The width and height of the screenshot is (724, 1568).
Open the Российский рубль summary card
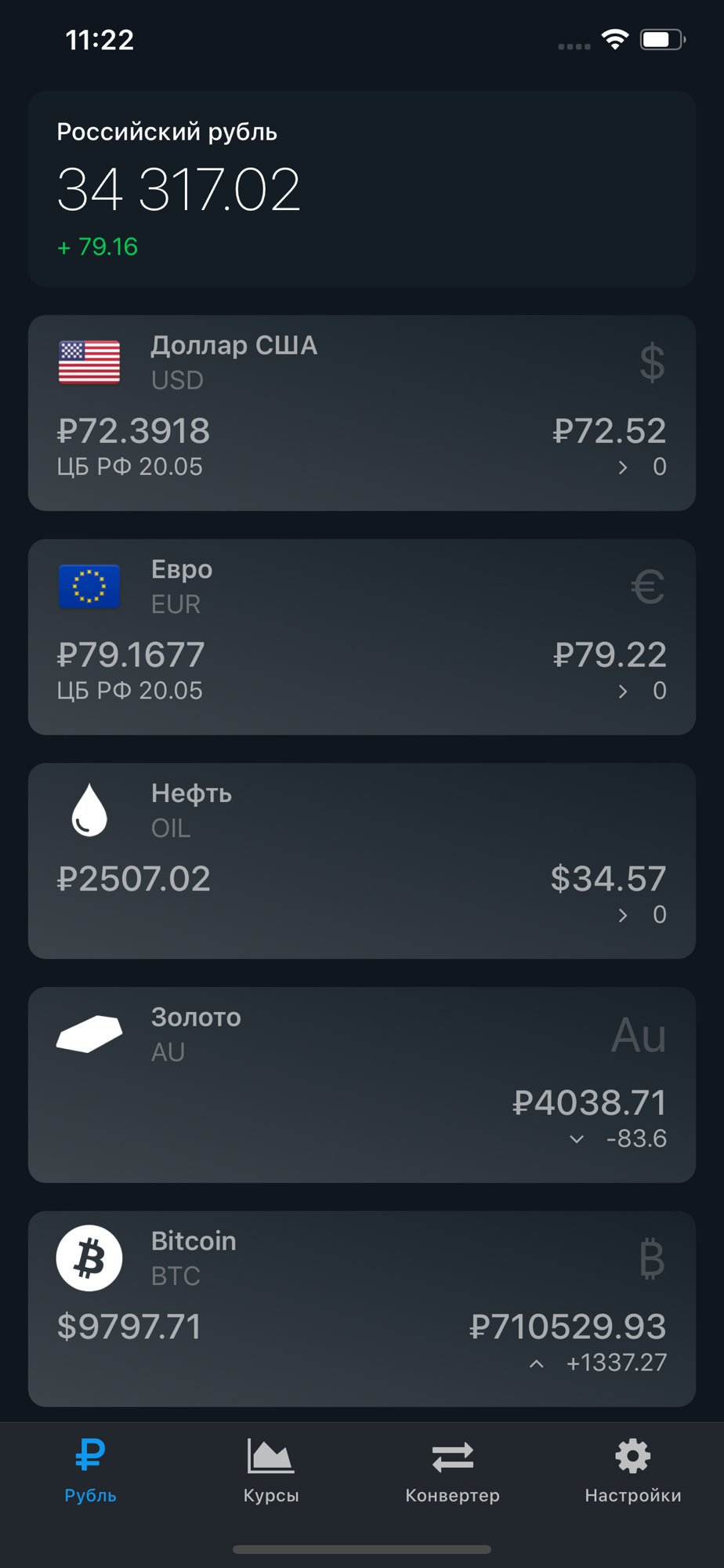tap(361, 189)
